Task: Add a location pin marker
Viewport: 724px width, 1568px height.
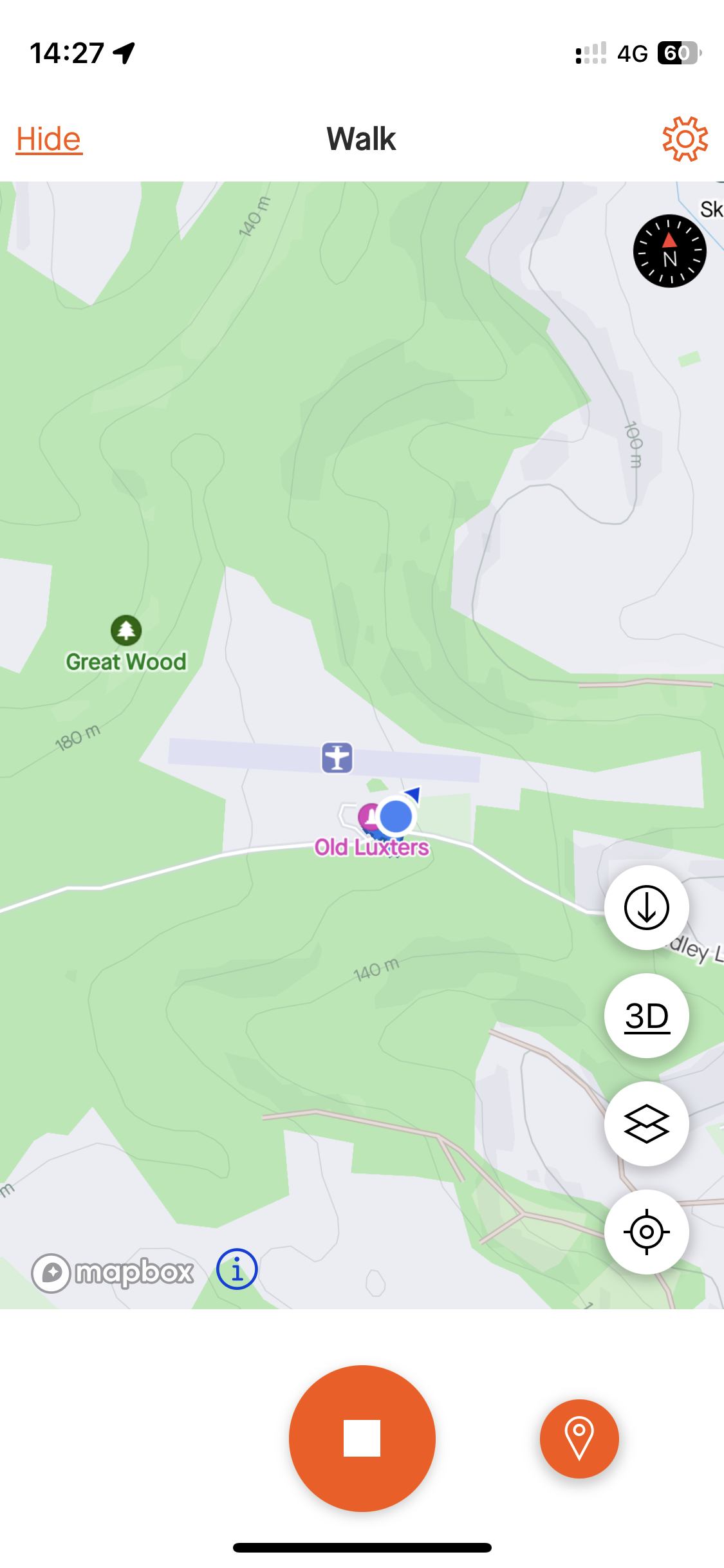Action: click(579, 1438)
